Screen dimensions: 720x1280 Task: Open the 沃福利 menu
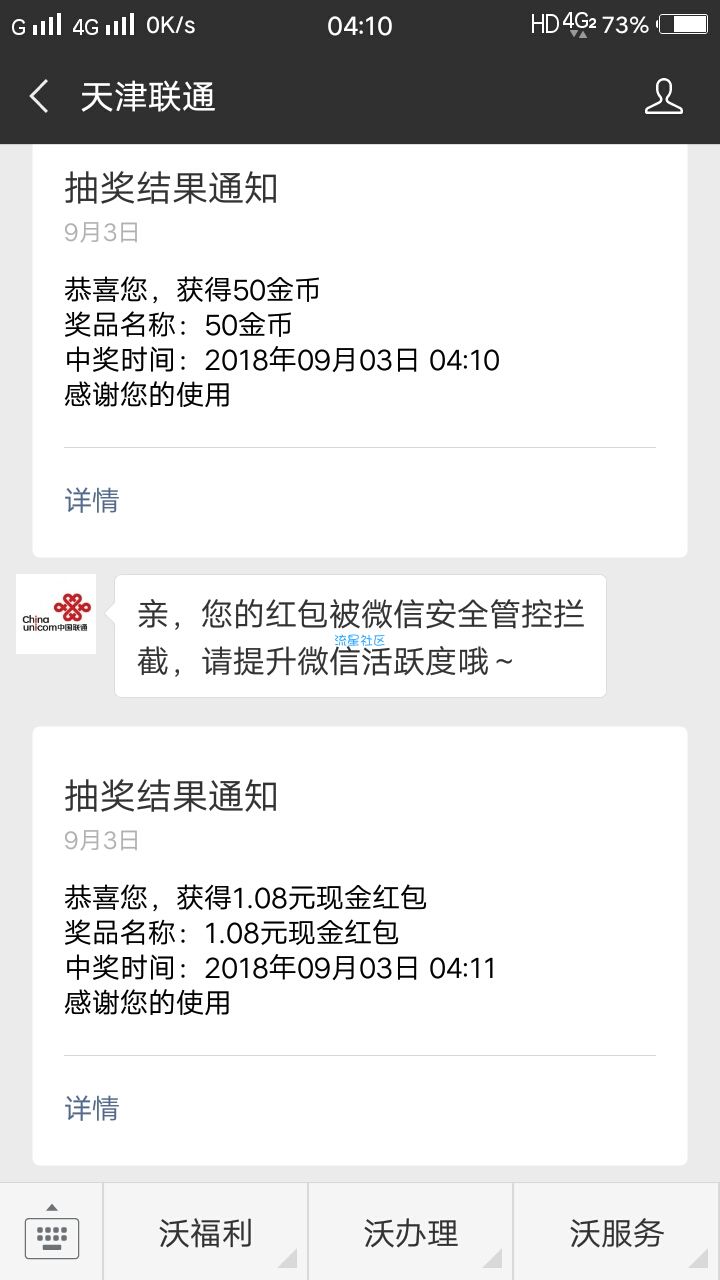tap(205, 1232)
